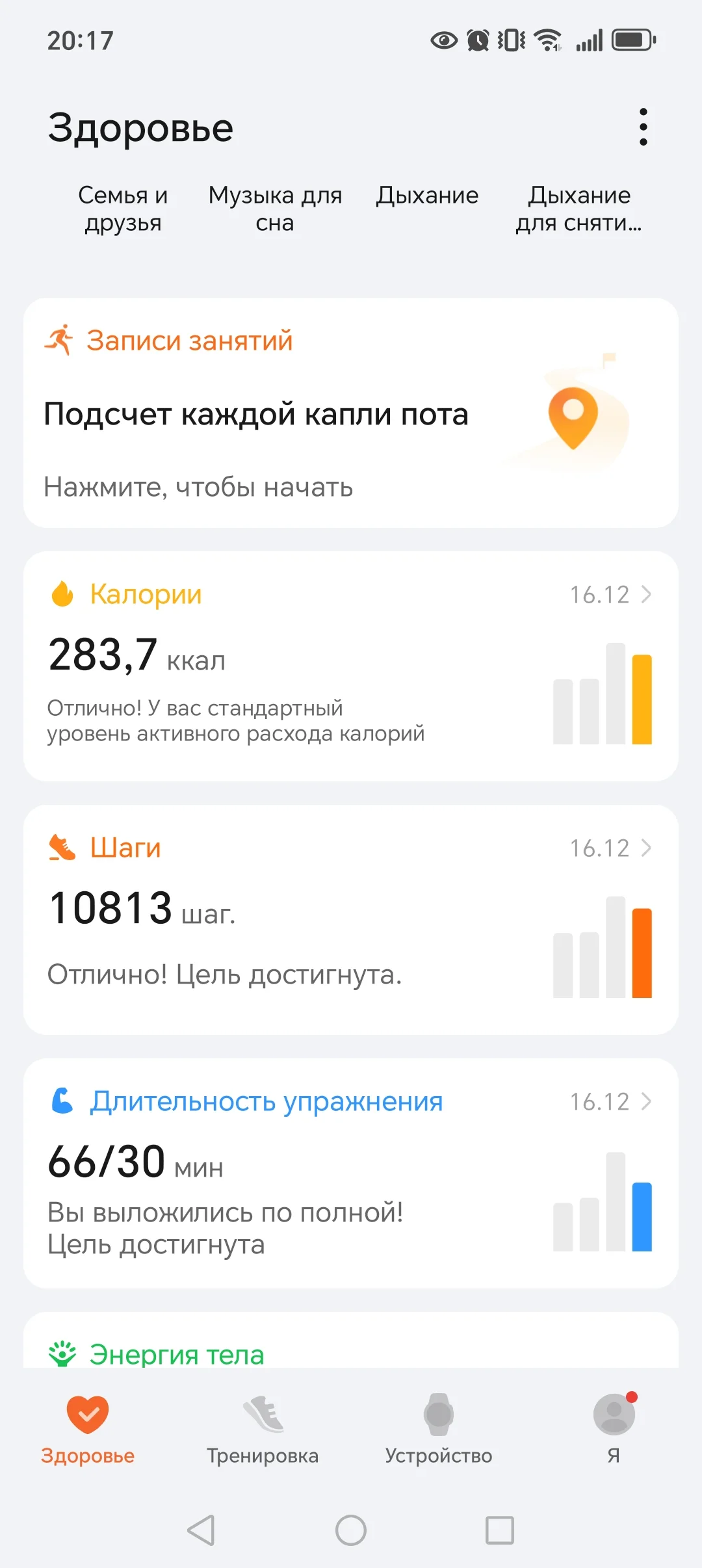Open the Длительность упражнения card
702x1568 pixels.
351,1173
